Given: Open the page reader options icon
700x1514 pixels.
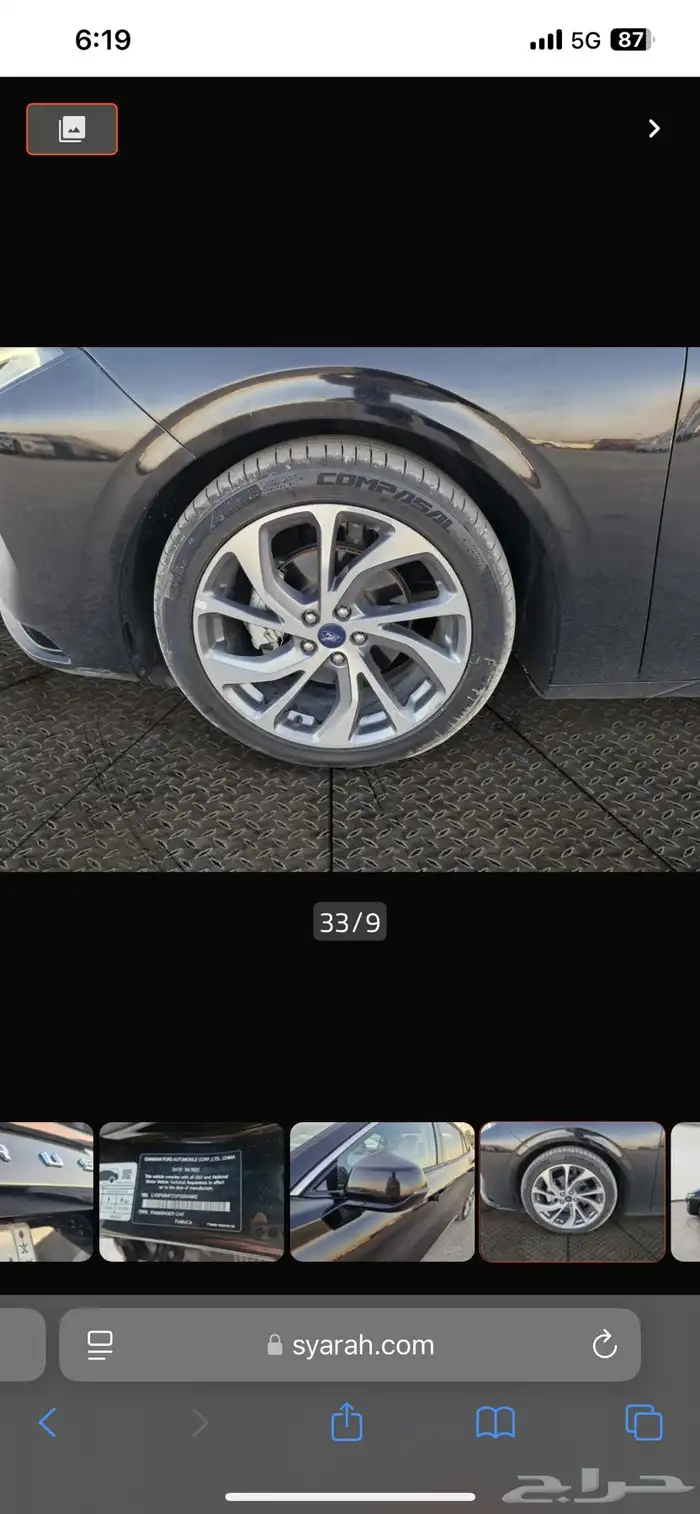Looking at the screenshot, I should pyautogui.click(x=100, y=1345).
